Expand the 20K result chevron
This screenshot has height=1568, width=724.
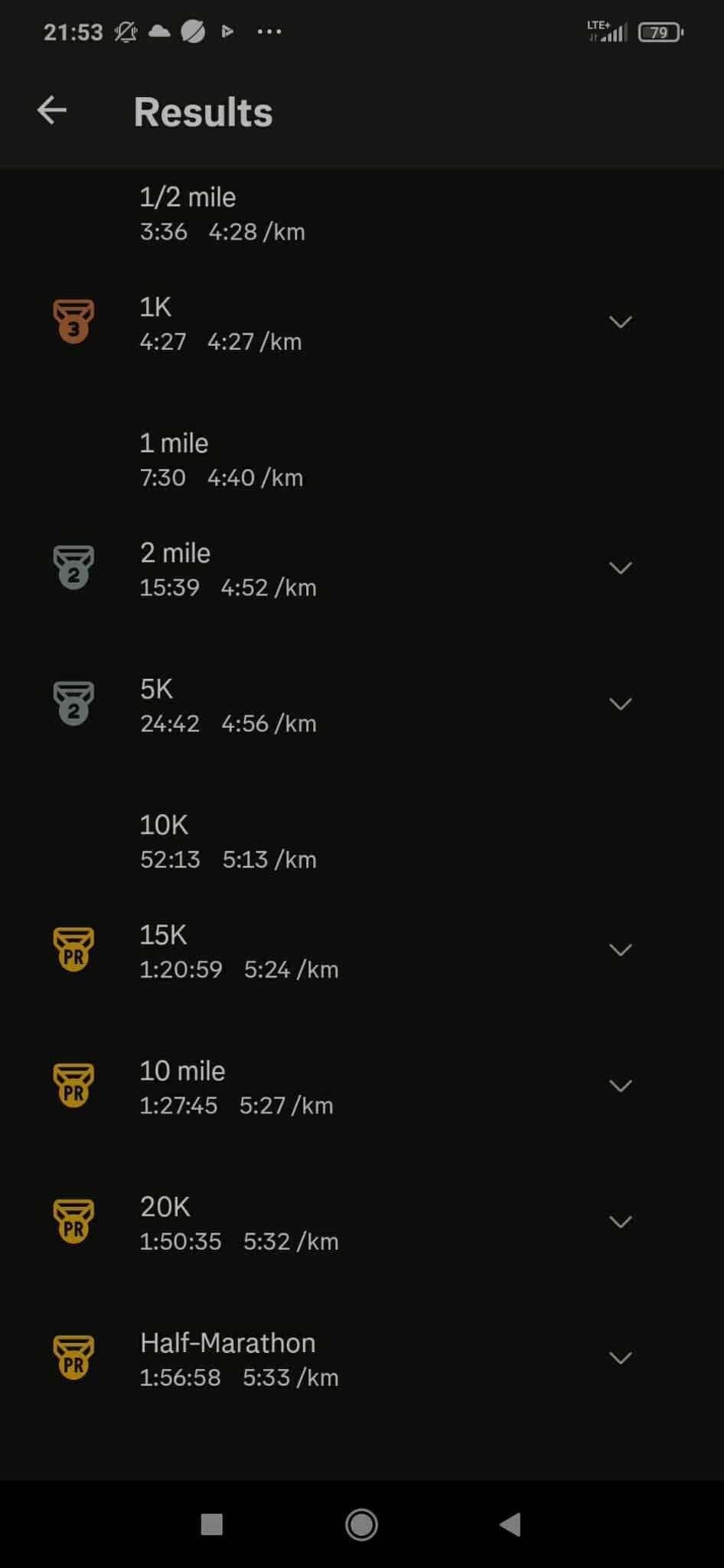tap(620, 1222)
